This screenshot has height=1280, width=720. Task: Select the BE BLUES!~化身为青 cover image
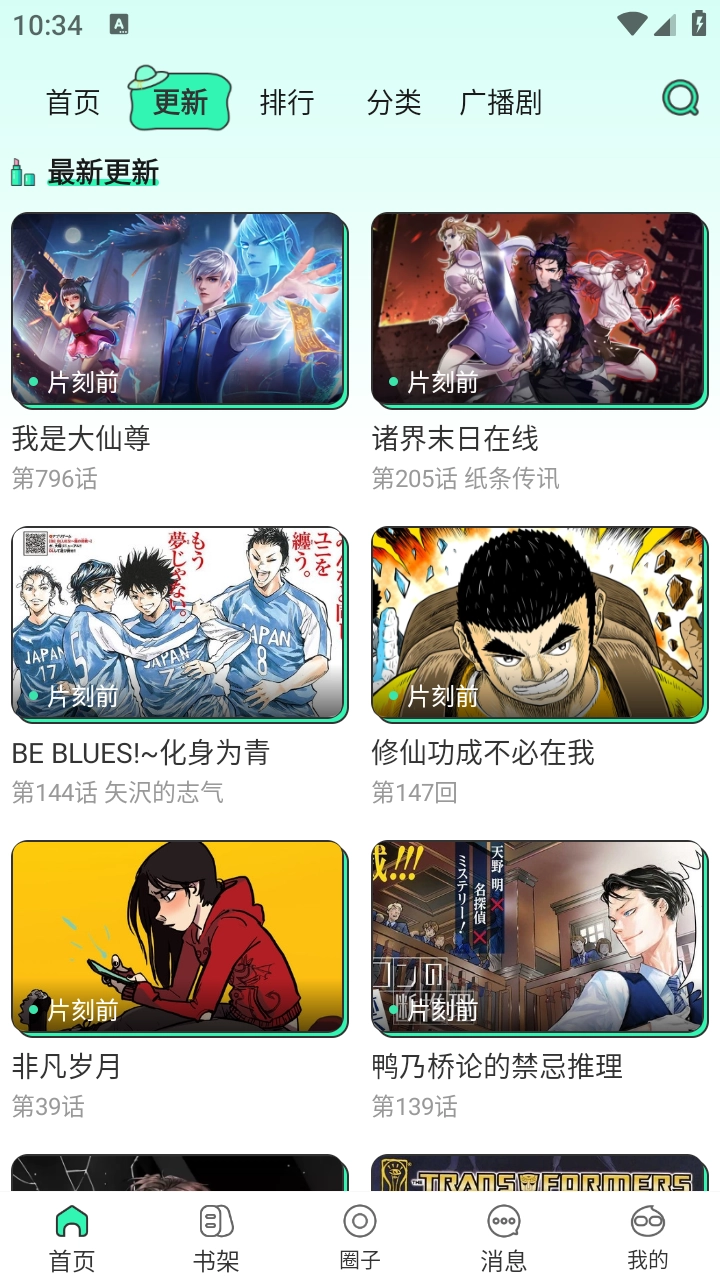coord(179,624)
